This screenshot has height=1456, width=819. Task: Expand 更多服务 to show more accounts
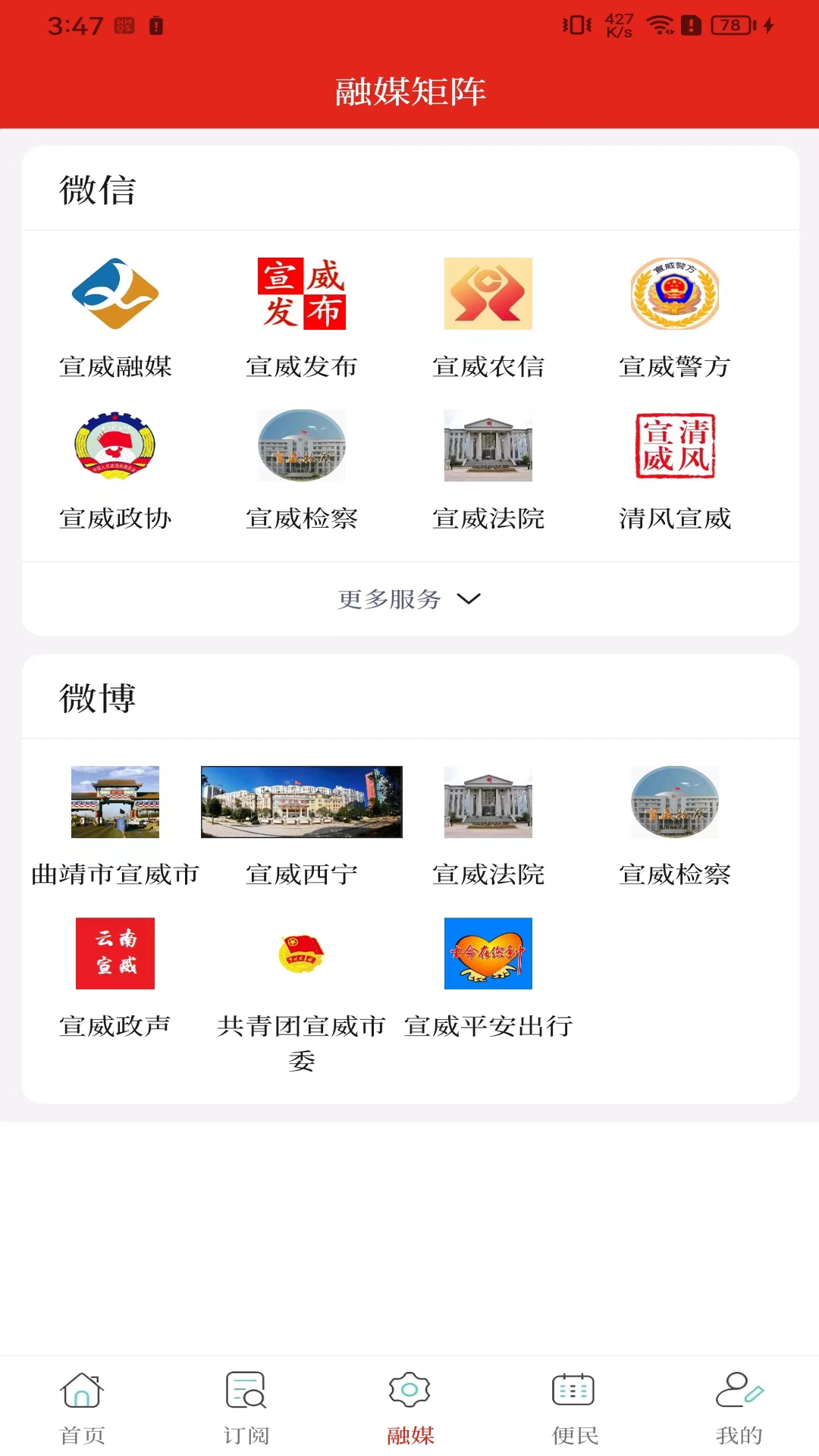[x=409, y=599]
